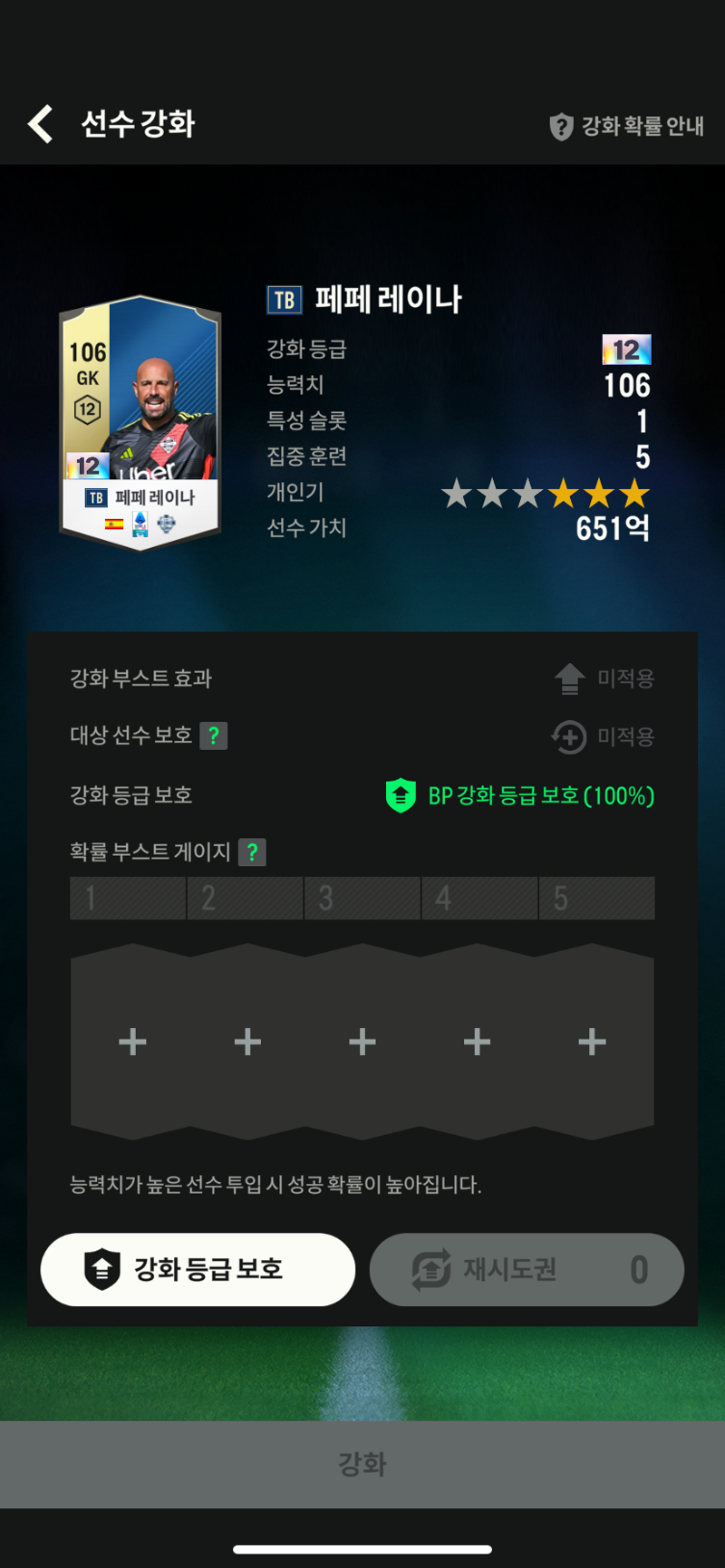Tap the 강화 등급 보호 button
The image size is (725, 1568).
point(198,1269)
